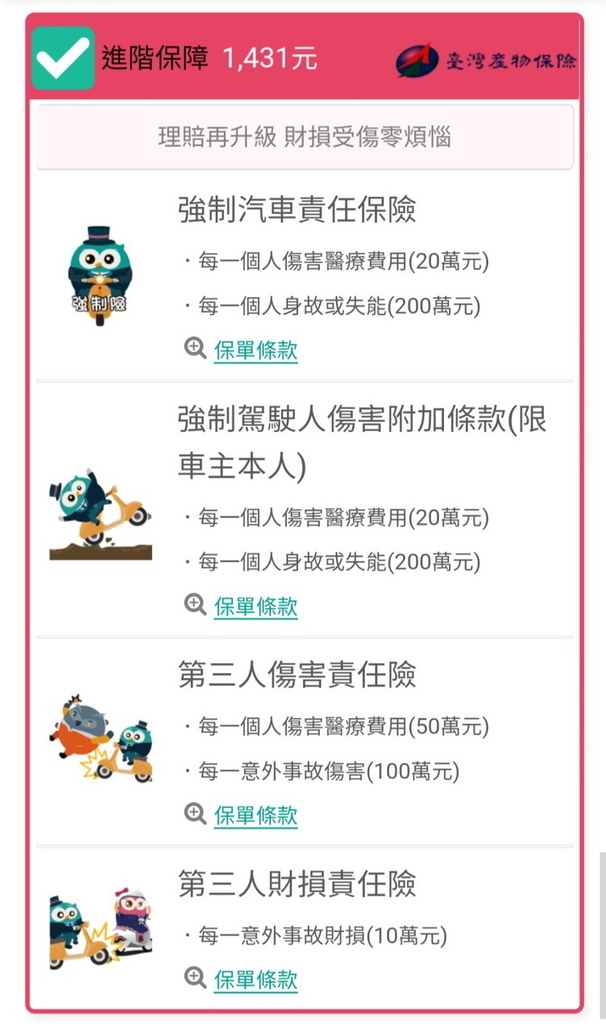This screenshot has width=606, height=1024.
Task: Open 保單條款 link under 第三人傷害責任險
Action: pyautogui.click(x=256, y=814)
